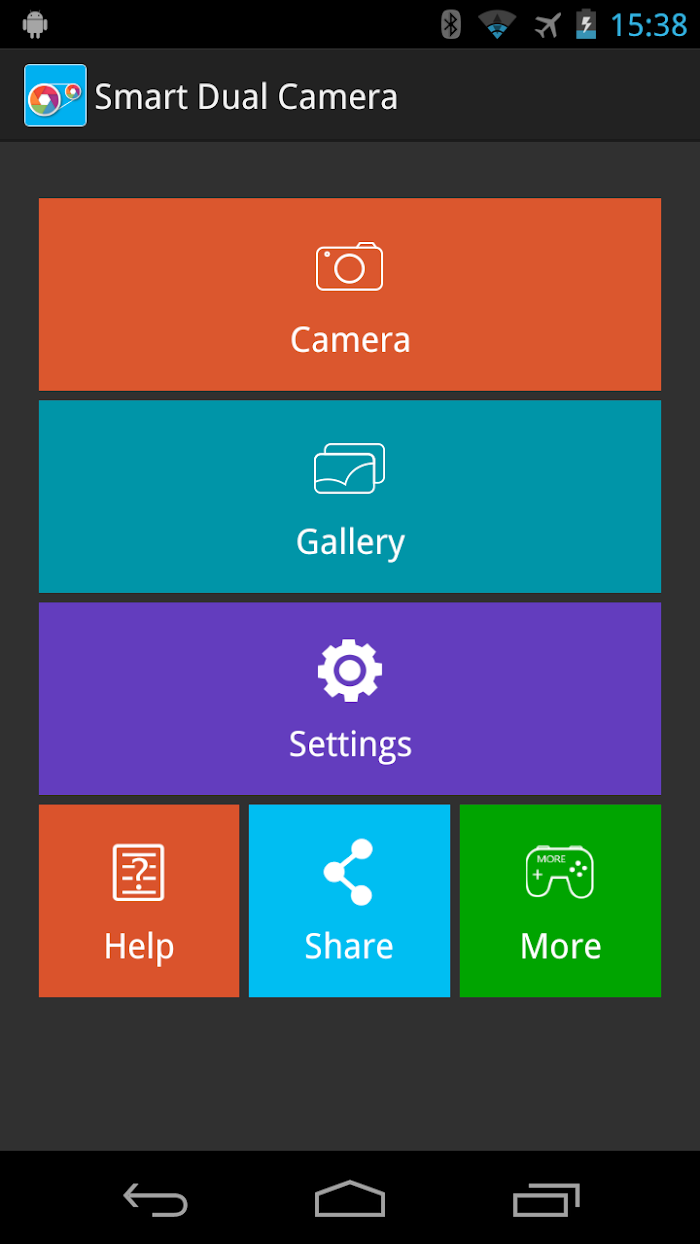
Task: Go to the home screen
Action: (350, 1199)
